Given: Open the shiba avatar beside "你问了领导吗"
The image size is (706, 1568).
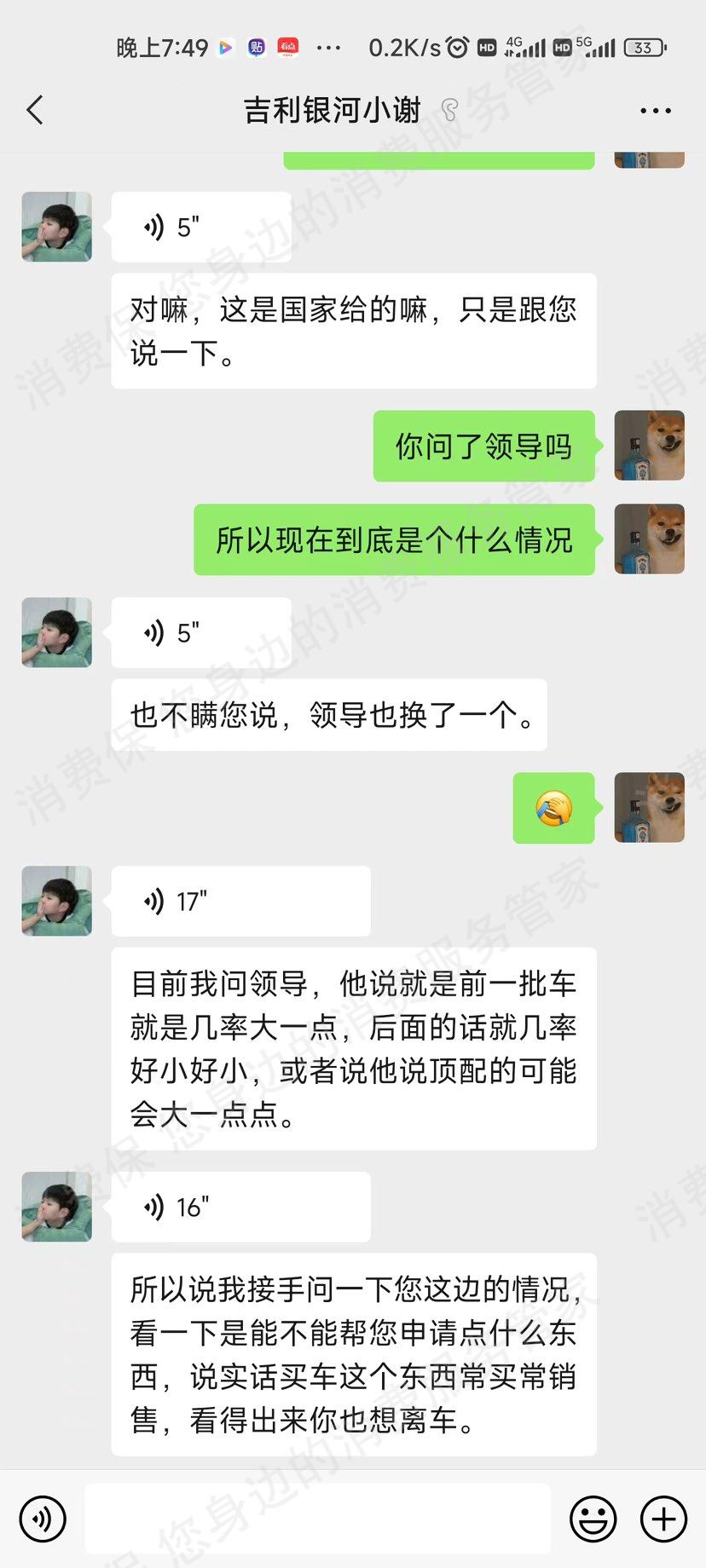Looking at the screenshot, I should coord(649,446).
